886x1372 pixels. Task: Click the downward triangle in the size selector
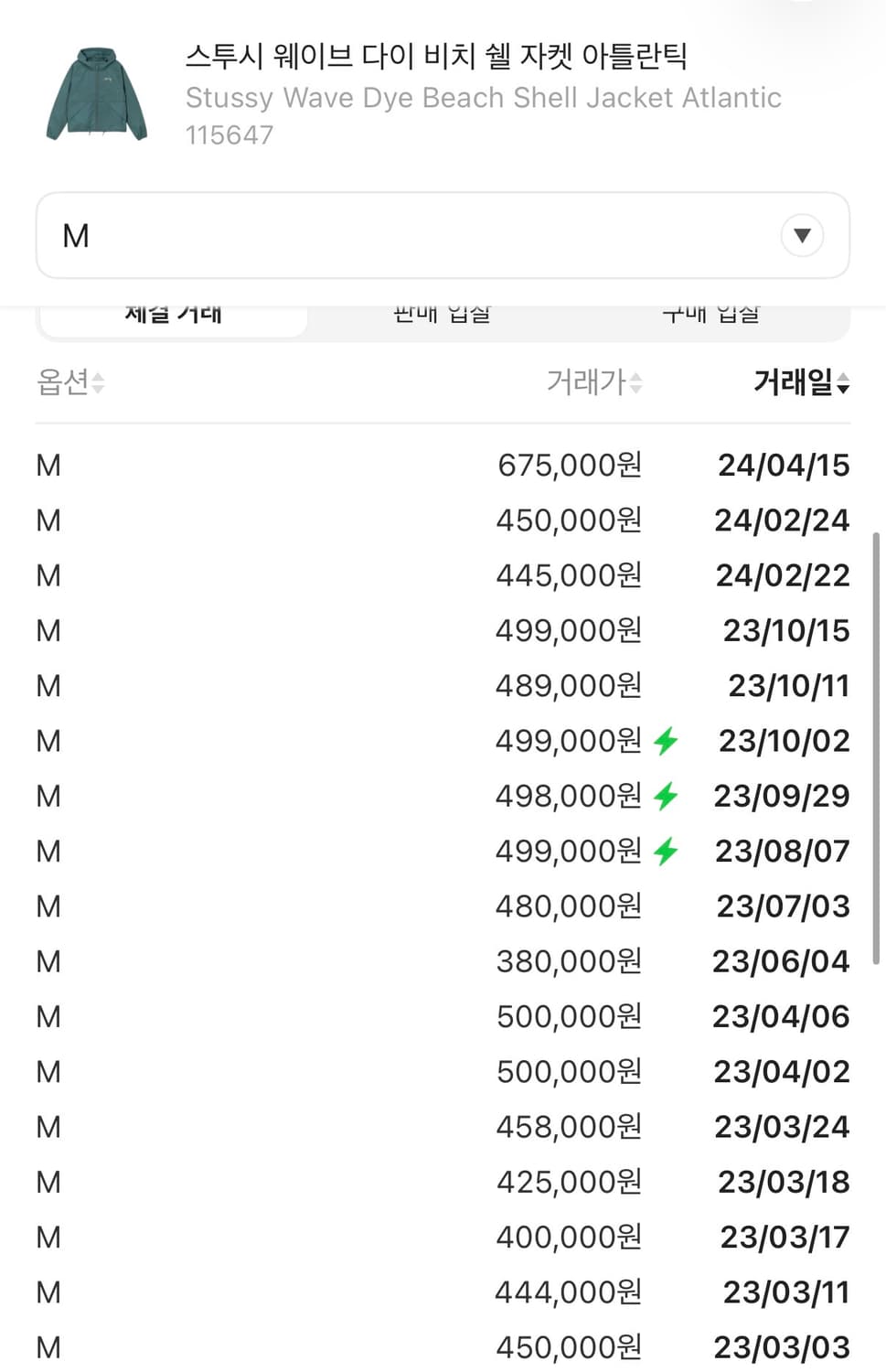pos(802,235)
